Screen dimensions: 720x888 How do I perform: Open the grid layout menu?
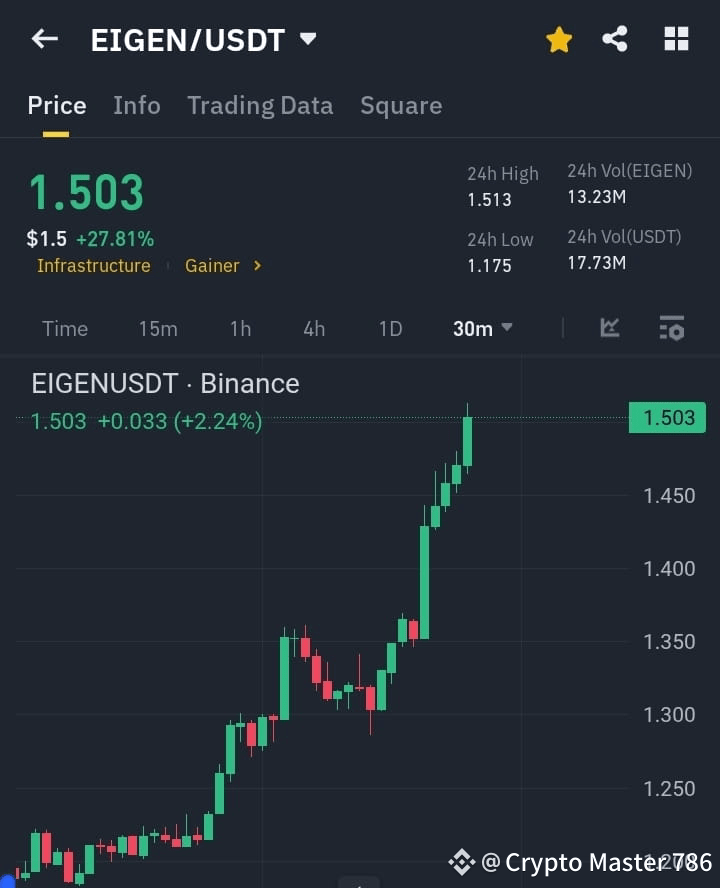point(676,39)
